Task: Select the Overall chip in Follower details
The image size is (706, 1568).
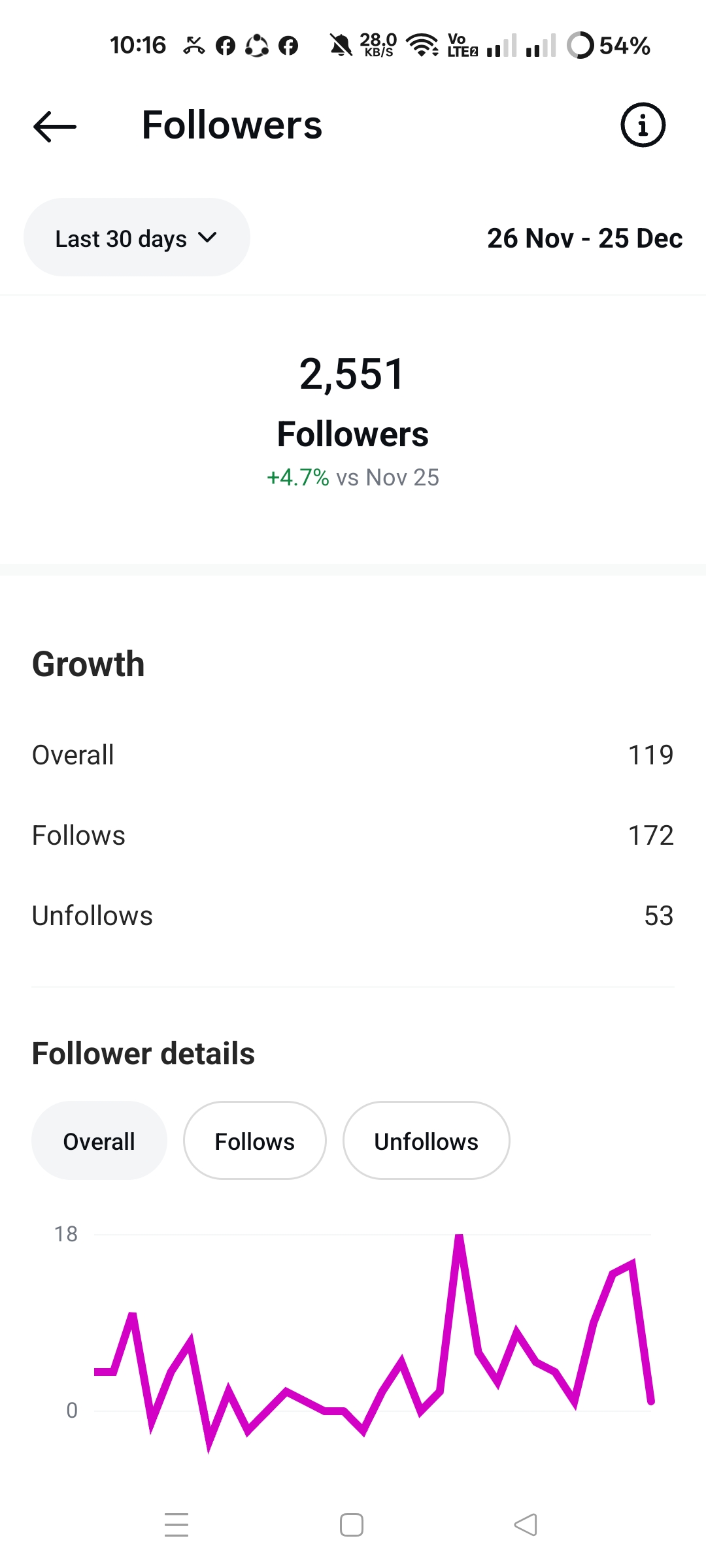Action: (x=99, y=1141)
